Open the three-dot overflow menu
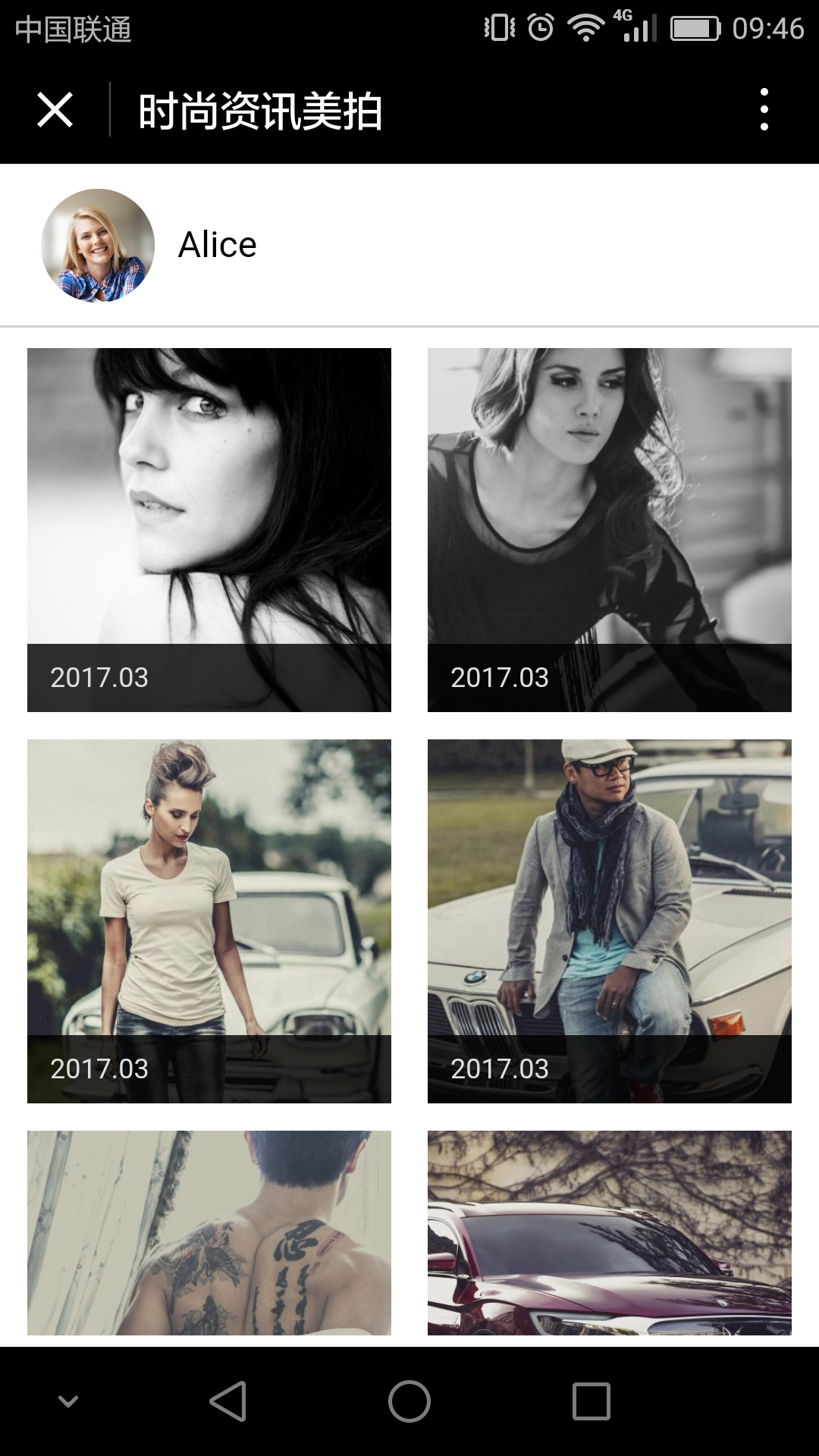The width and height of the screenshot is (819, 1456). [x=764, y=110]
